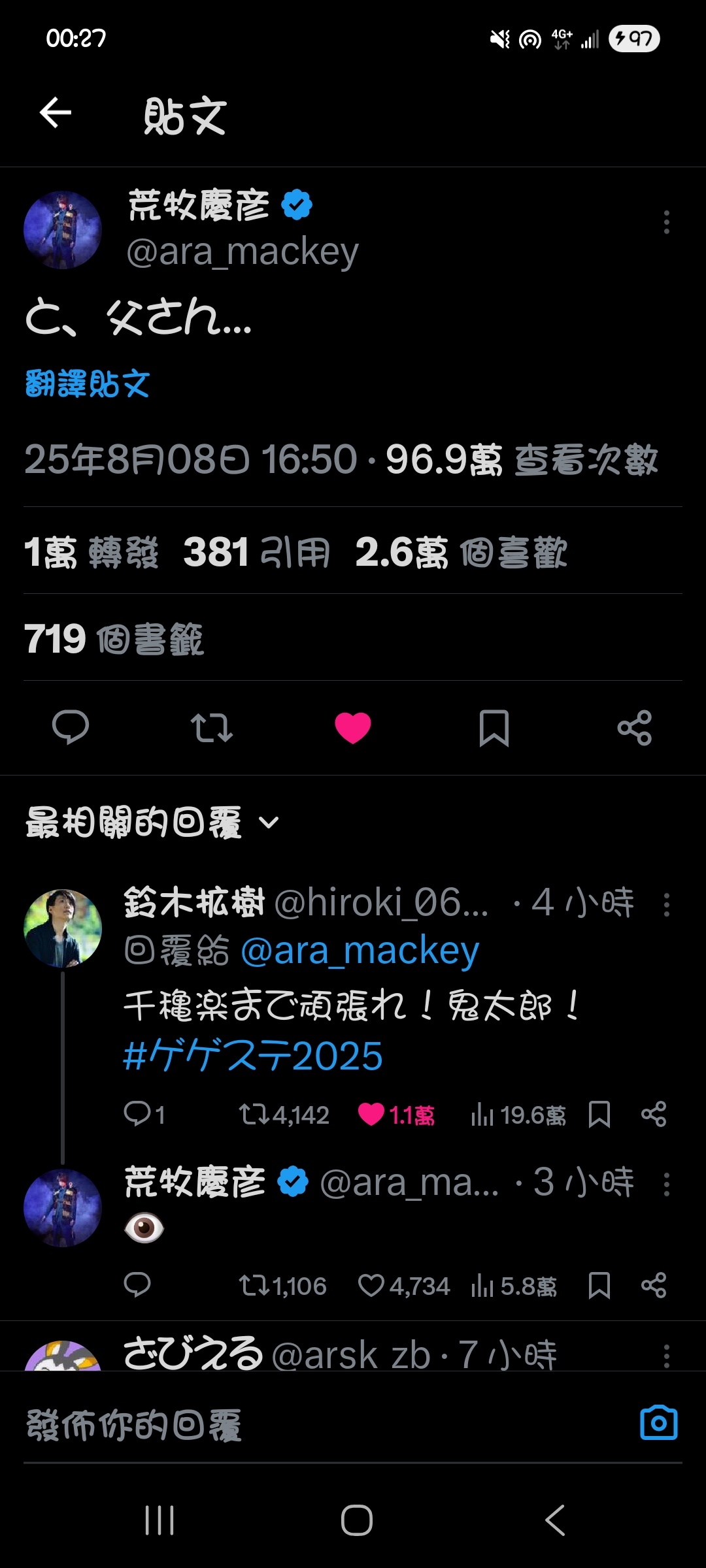
Task: Tap 翻譯貼文 to translate the post
Action: 88,384
